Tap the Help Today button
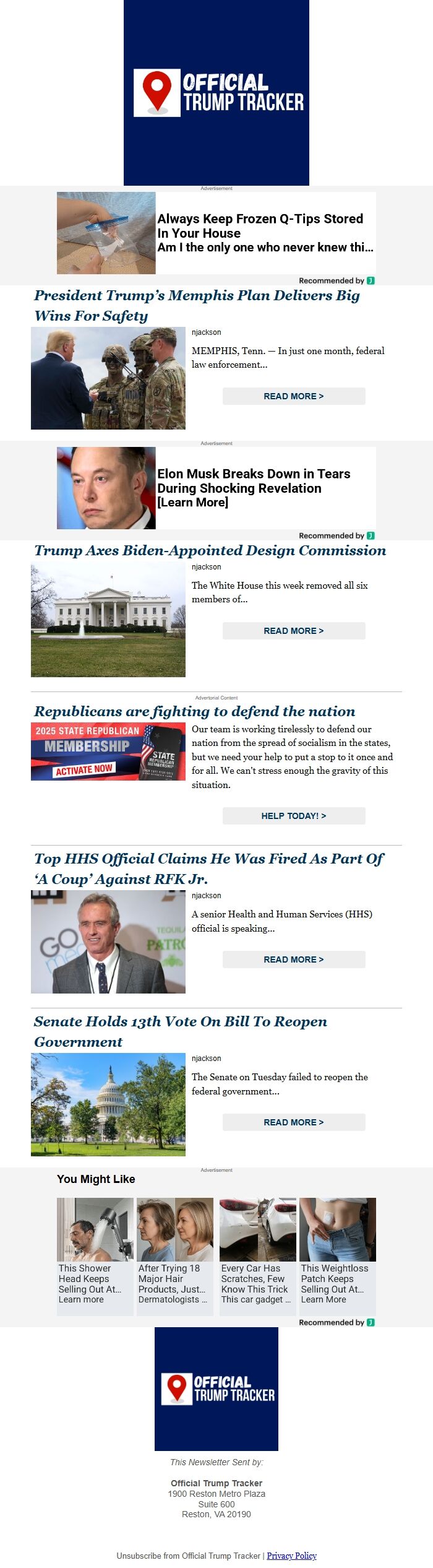Image resolution: width=433 pixels, height=1568 pixels. click(294, 816)
